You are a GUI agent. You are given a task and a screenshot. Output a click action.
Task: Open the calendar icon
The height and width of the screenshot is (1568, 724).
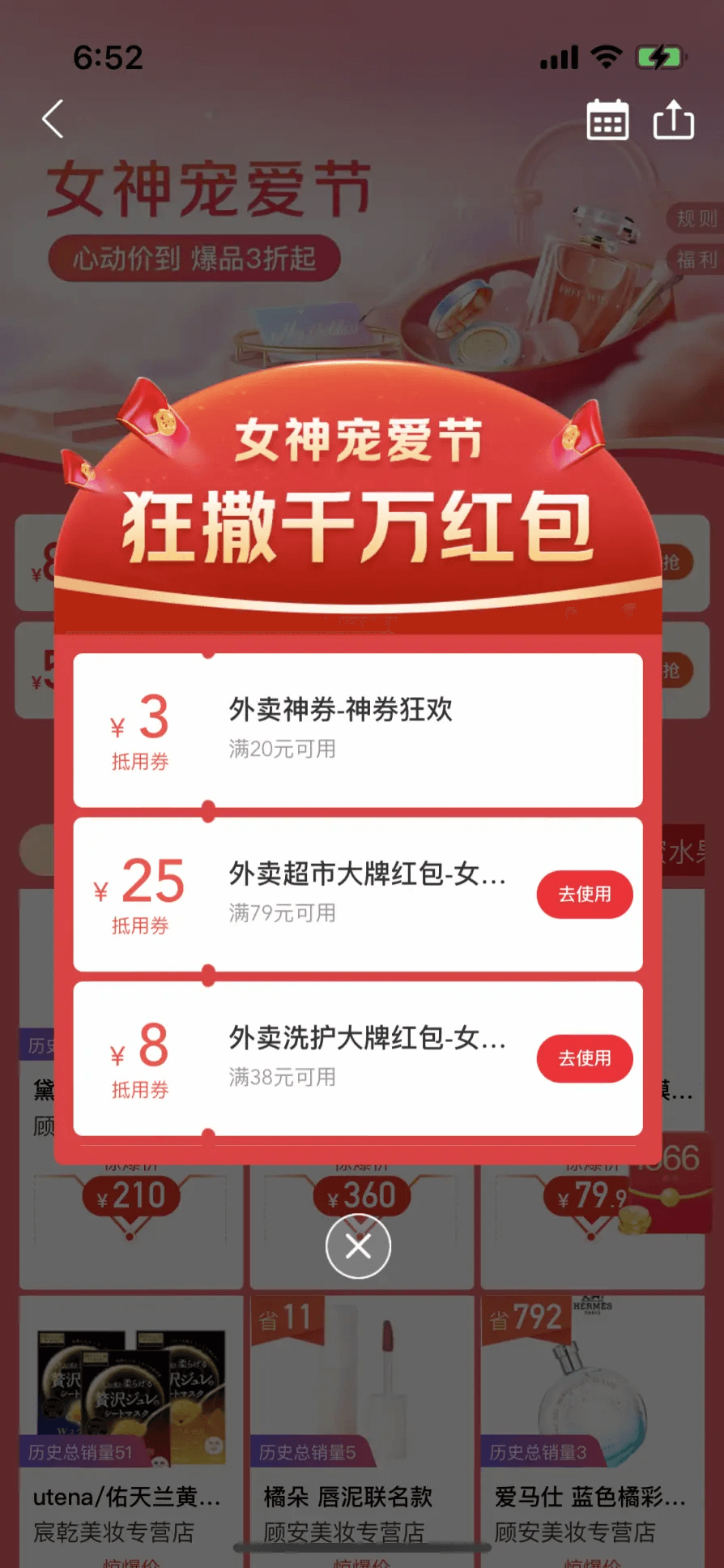click(607, 121)
